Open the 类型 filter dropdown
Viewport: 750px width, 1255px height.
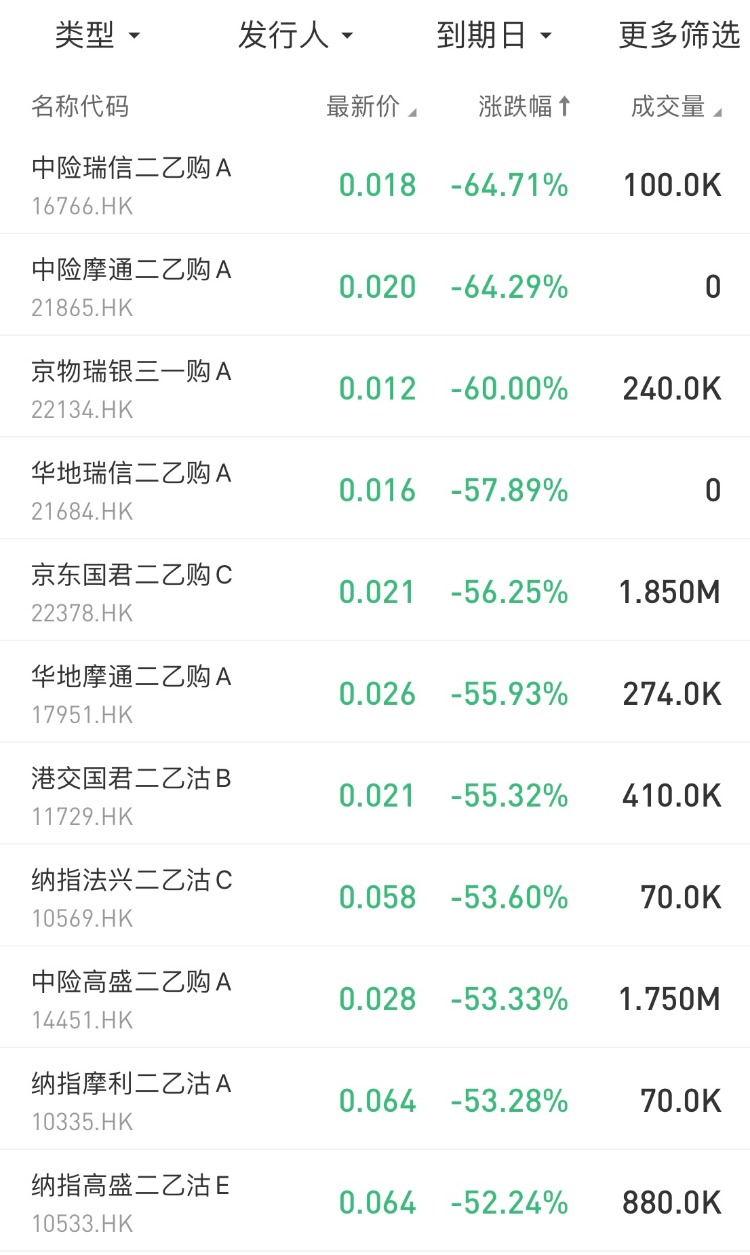click(97, 37)
